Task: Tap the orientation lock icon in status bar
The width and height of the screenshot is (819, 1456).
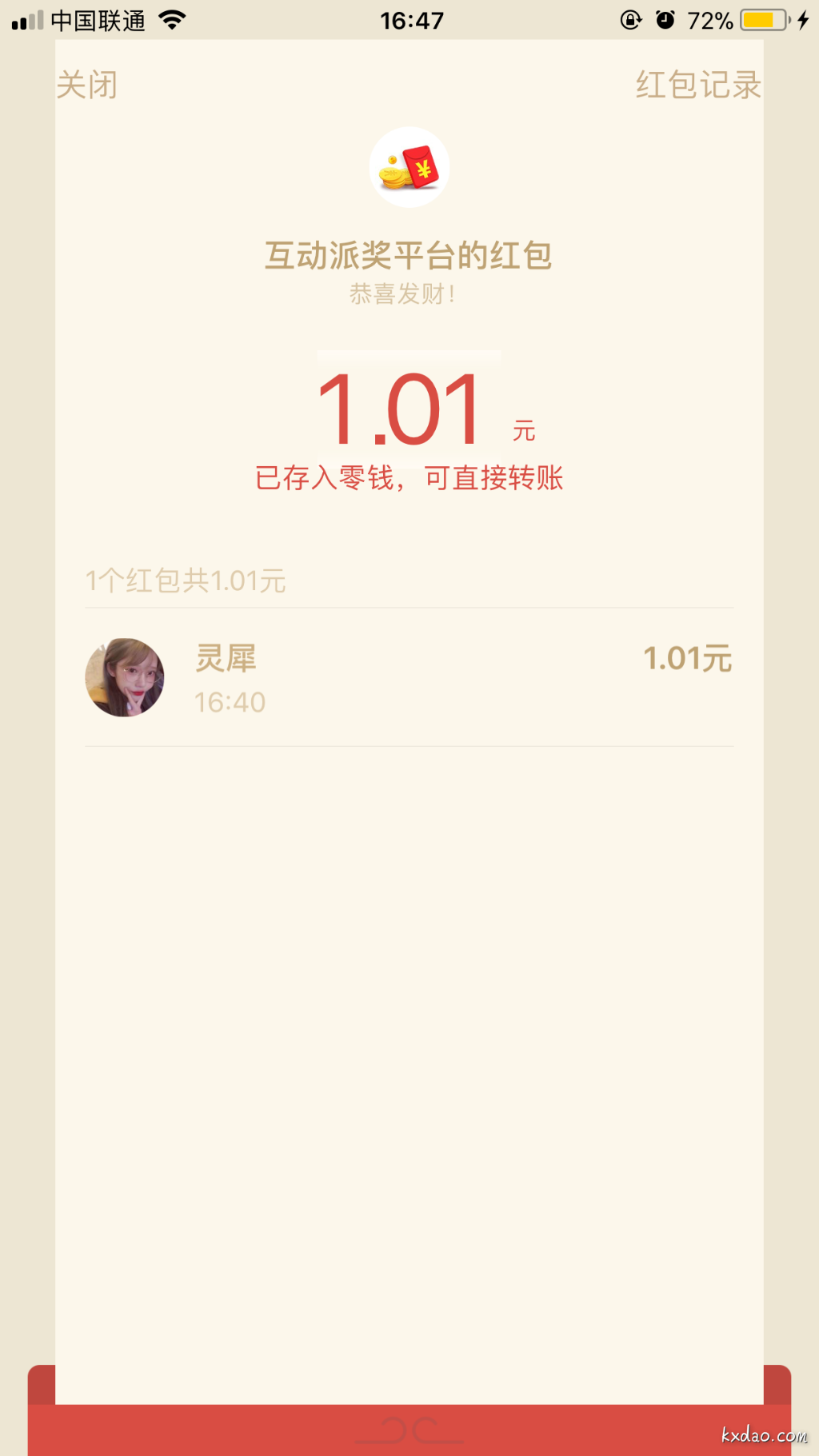Action: coord(629,19)
